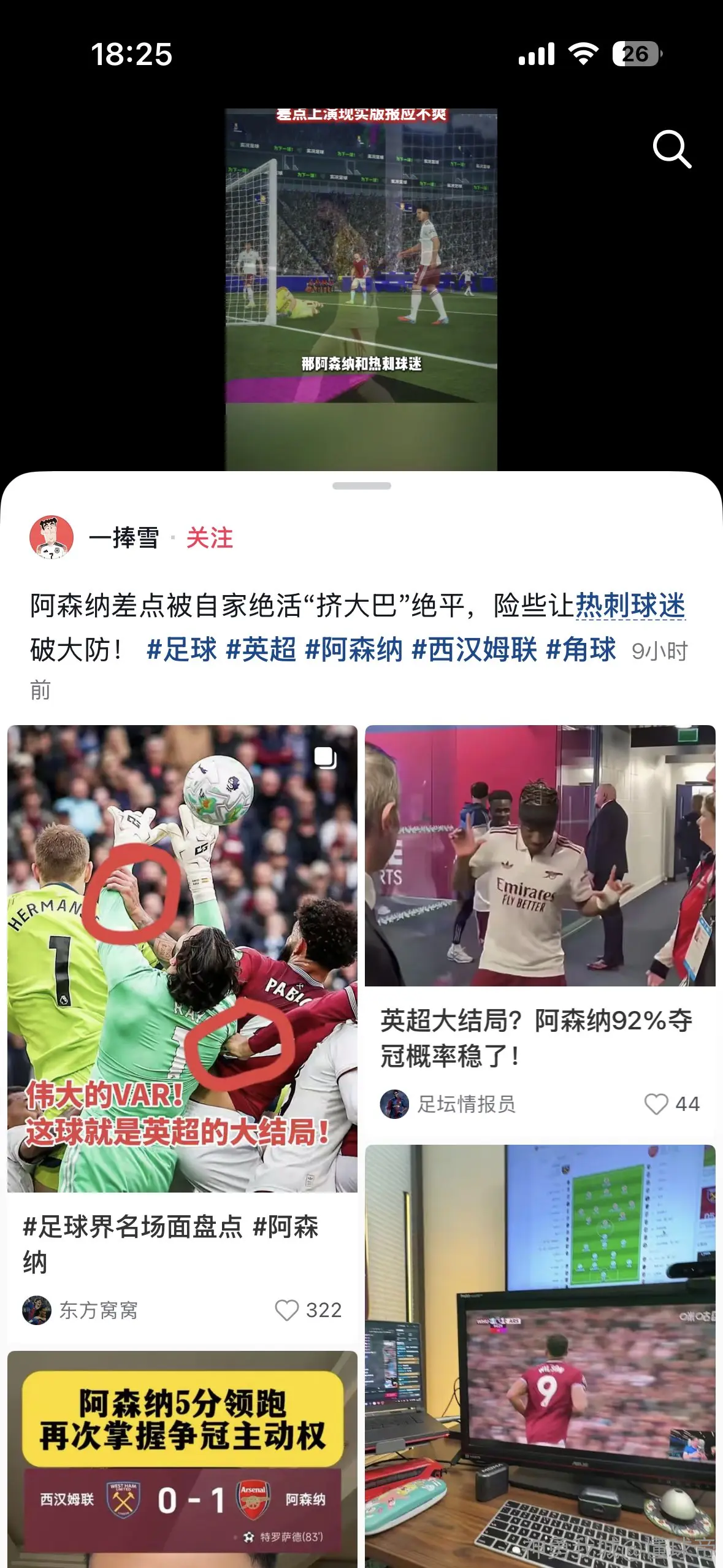Open the #西汉姆联 hashtag
The width and height of the screenshot is (723, 1568).
(474, 649)
